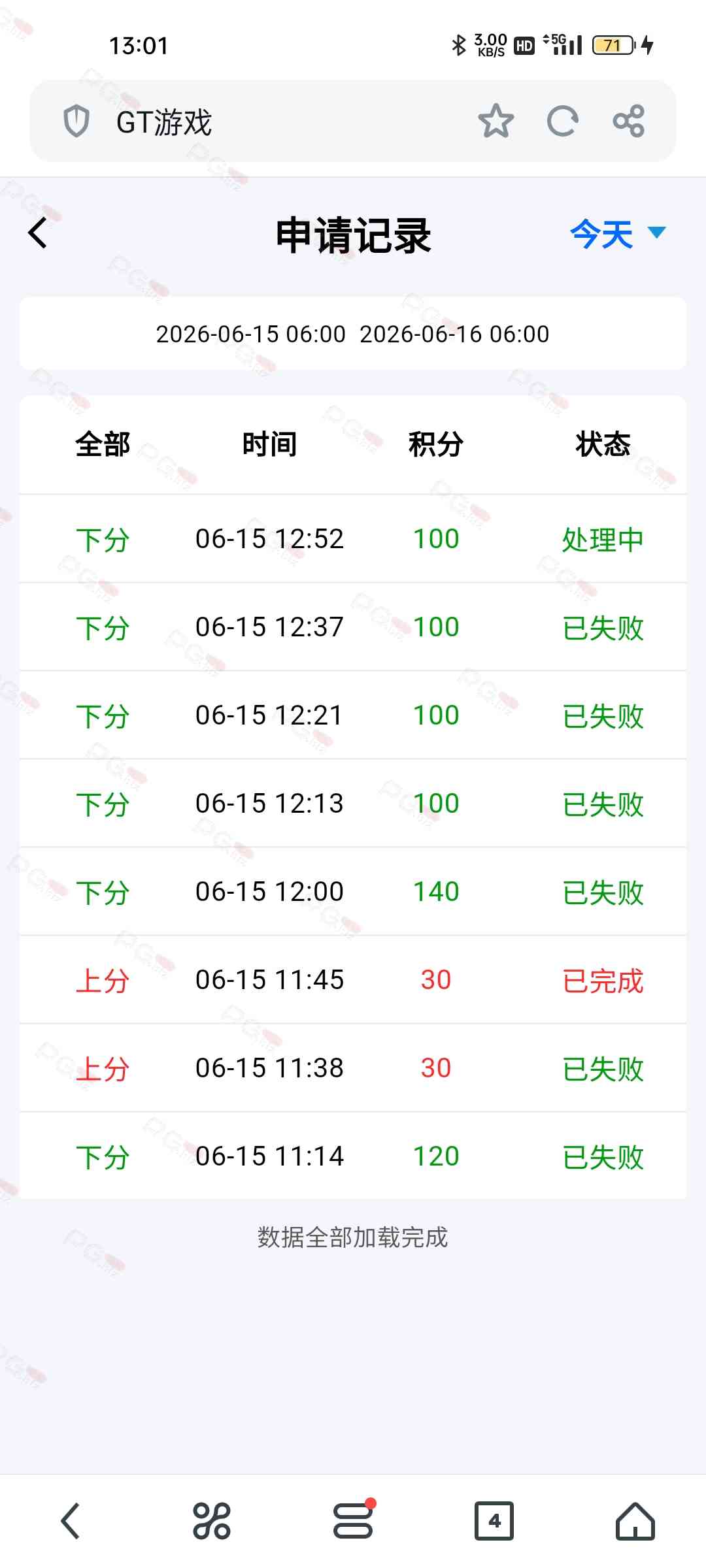Open the 全部 type filter in the table header

[x=103, y=444]
